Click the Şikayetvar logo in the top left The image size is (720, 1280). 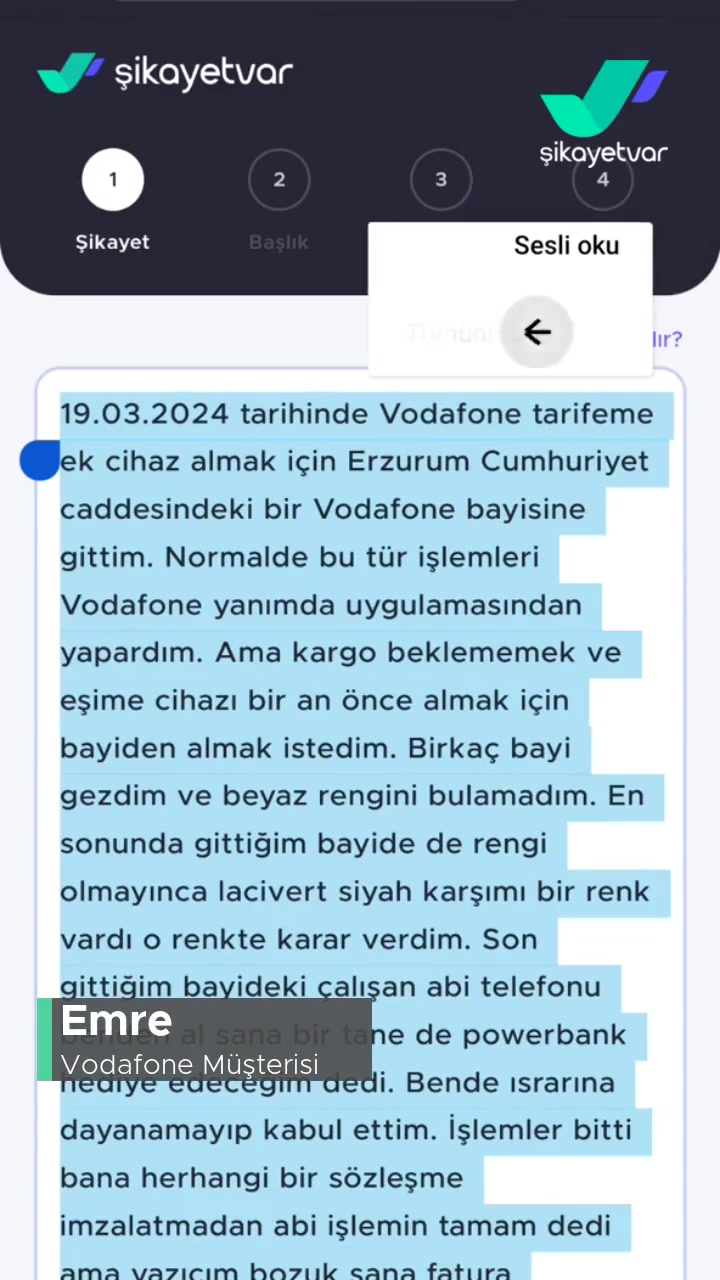tap(165, 72)
